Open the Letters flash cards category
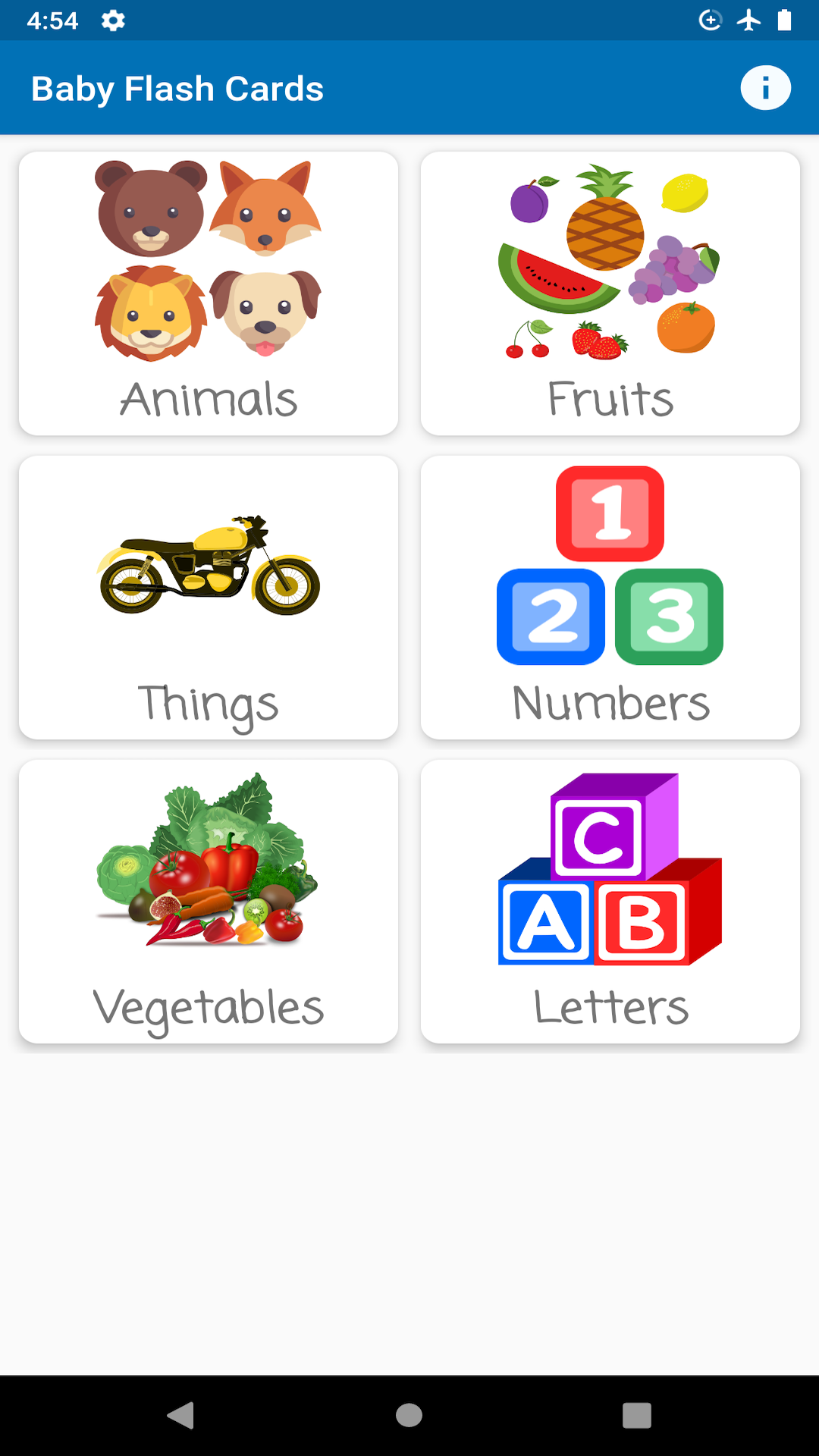Viewport: 819px width, 1456px height. pyautogui.click(x=610, y=901)
